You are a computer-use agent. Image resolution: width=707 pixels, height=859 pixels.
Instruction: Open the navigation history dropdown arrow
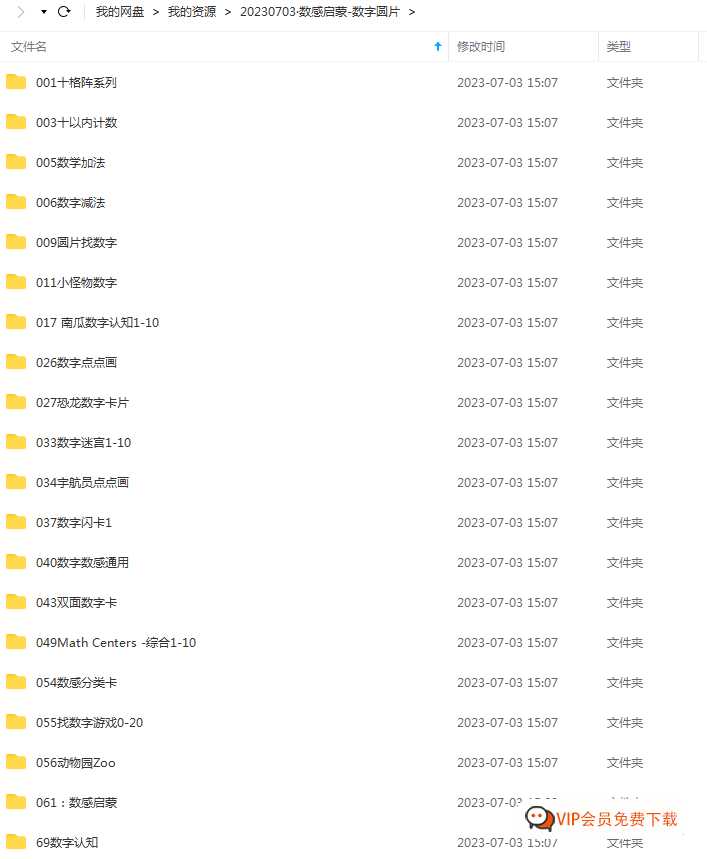pyautogui.click(x=43, y=12)
